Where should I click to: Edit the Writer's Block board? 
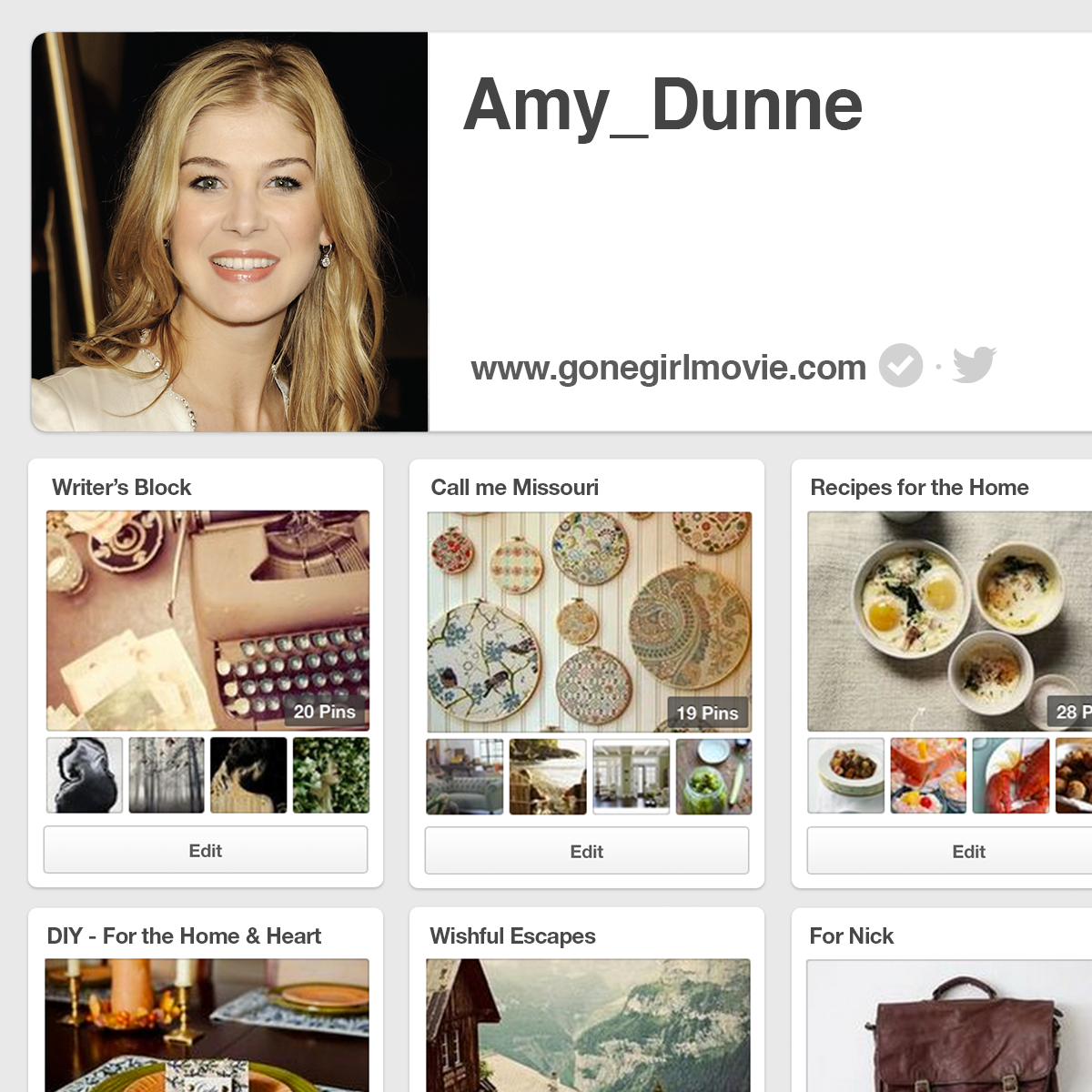(206, 850)
